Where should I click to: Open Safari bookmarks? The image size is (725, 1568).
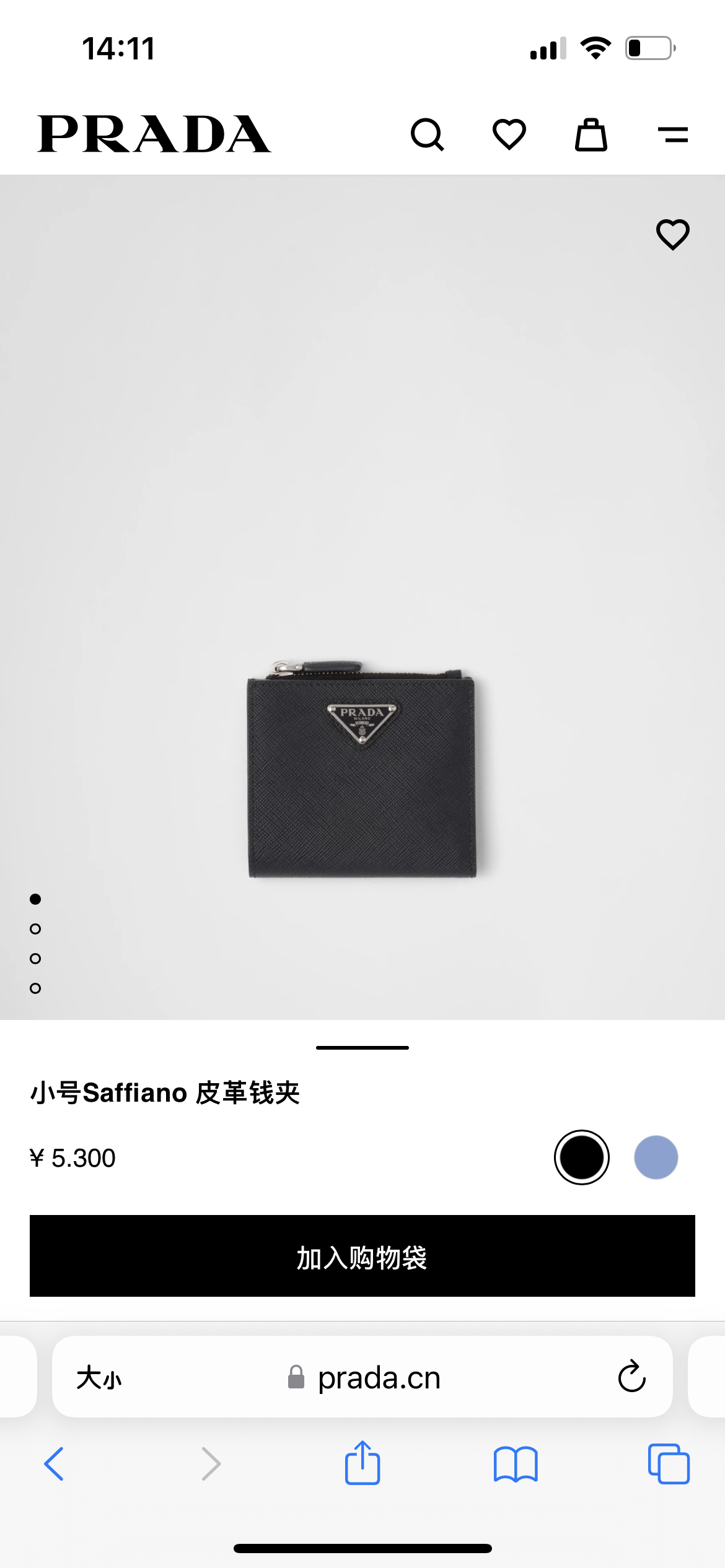coord(516,1464)
